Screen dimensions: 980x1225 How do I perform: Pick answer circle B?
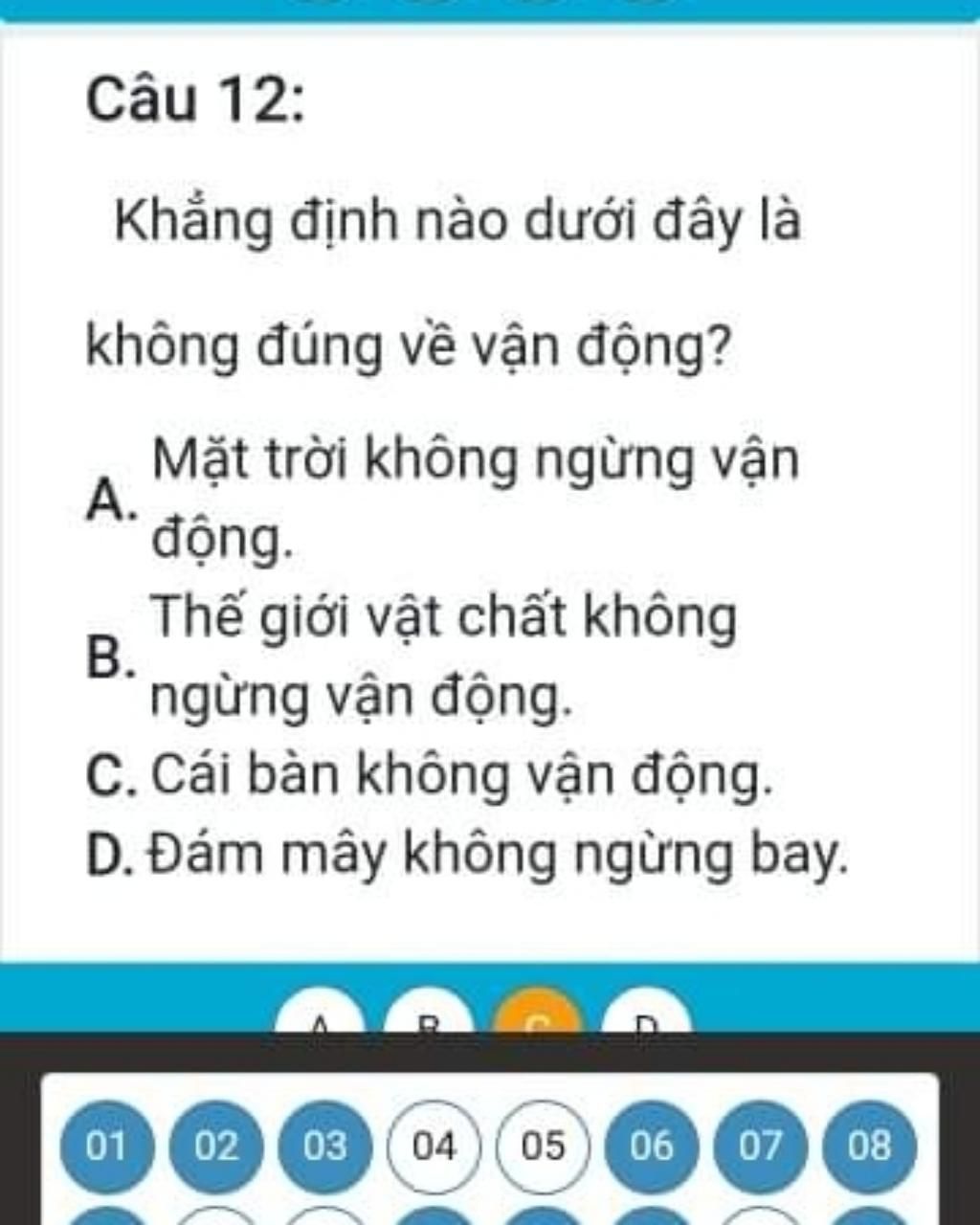click(430, 1015)
